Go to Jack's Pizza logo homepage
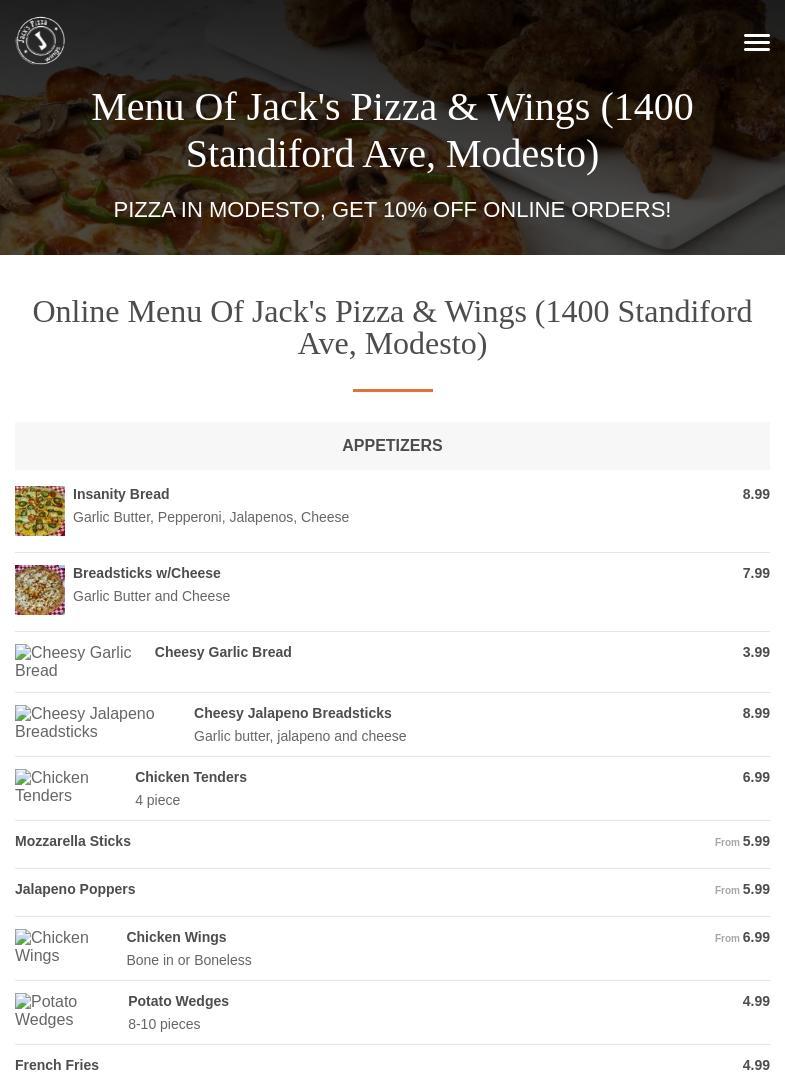The image size is (785, 1081). coord(40,41)
